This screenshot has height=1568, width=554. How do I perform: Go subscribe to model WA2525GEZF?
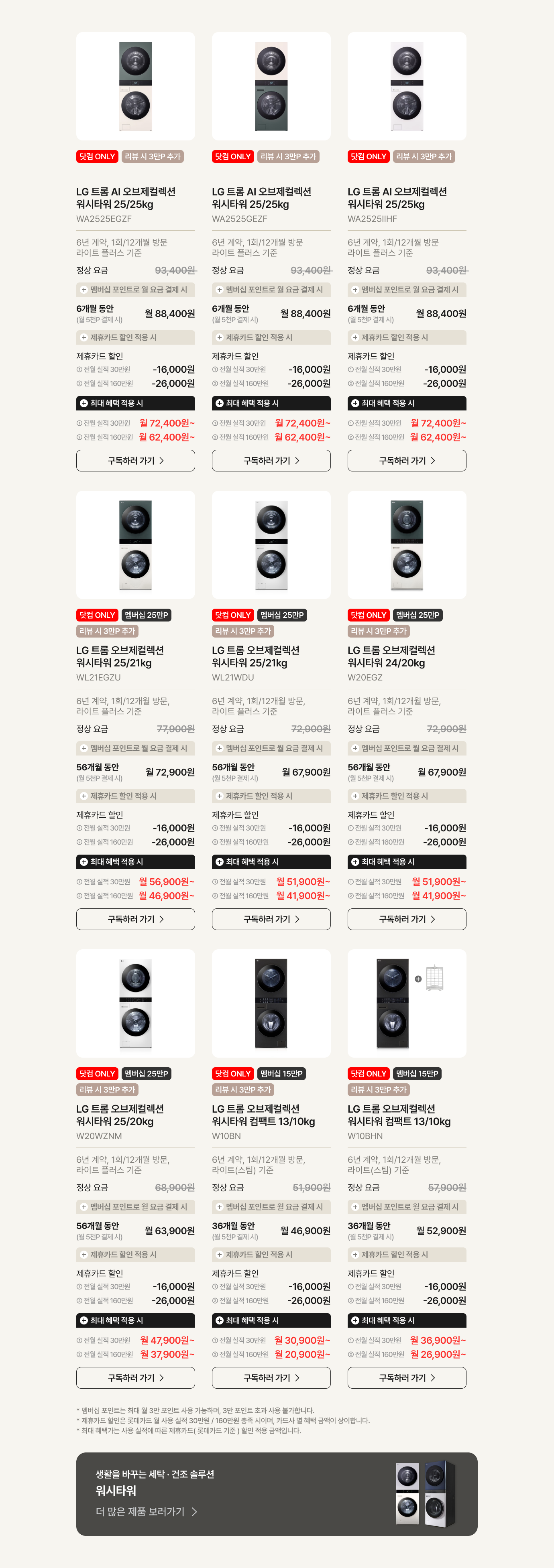pos(271,461)
